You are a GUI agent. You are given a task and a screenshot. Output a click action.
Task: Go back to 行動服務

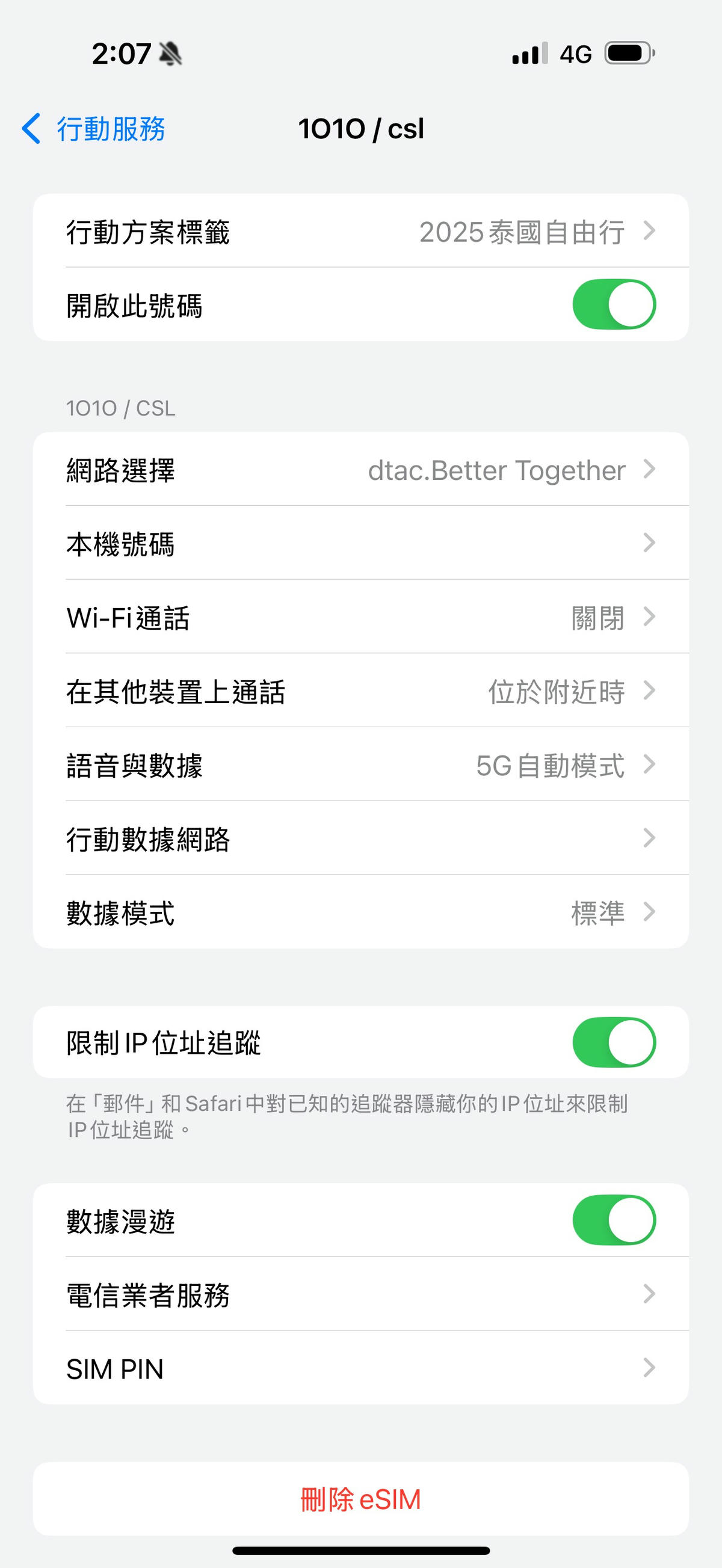point(93,129)
